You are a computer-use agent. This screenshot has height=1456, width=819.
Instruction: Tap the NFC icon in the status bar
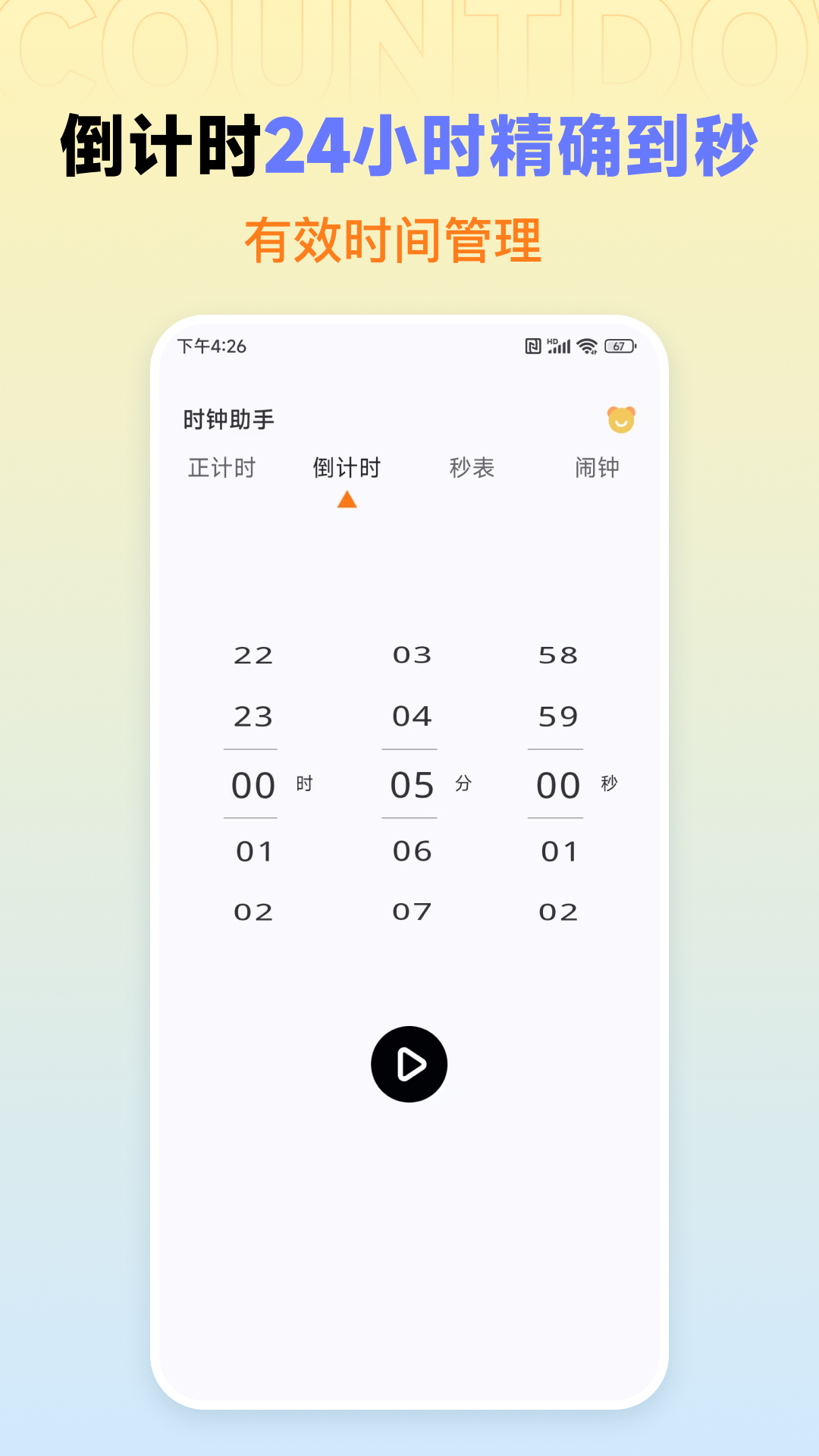[534, 345]
